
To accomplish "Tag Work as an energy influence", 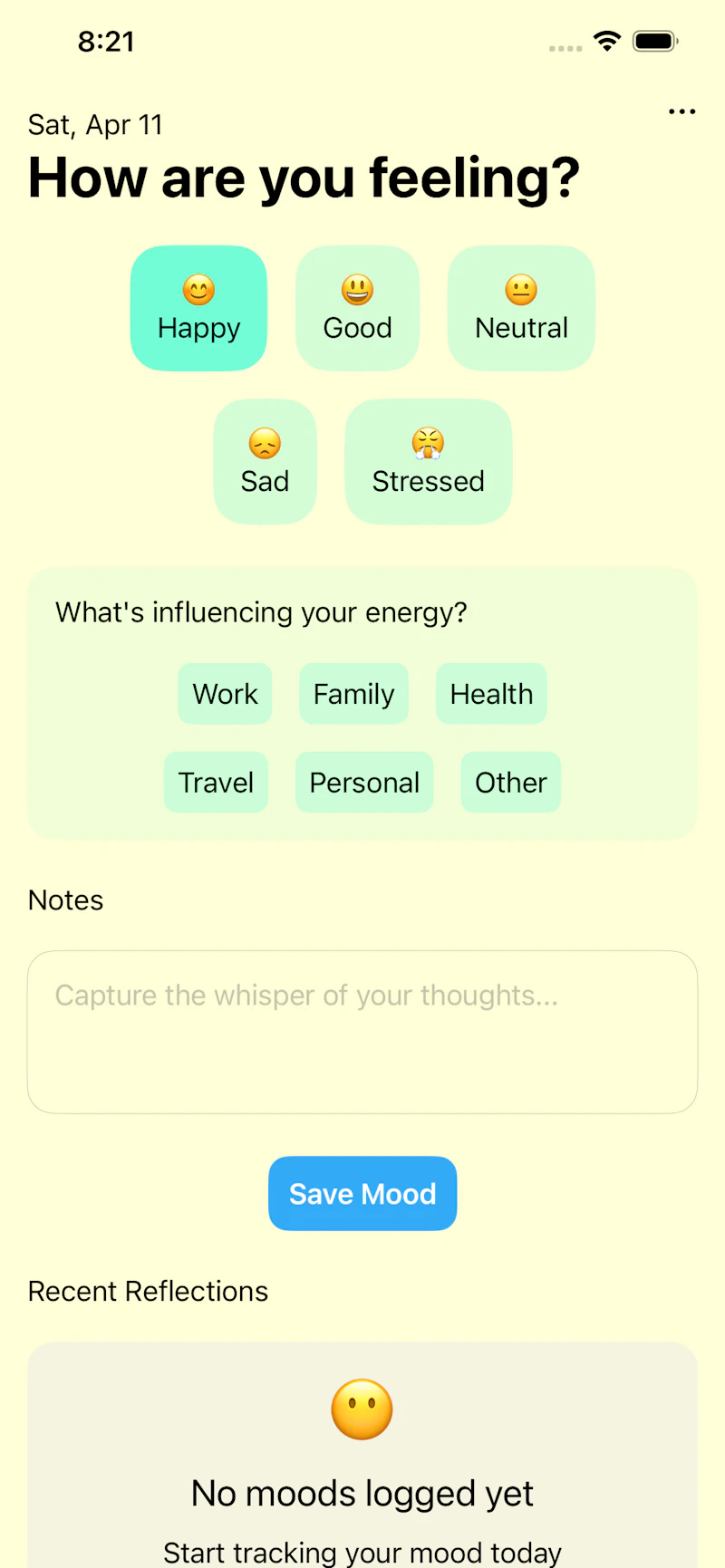I will (225, 694).
